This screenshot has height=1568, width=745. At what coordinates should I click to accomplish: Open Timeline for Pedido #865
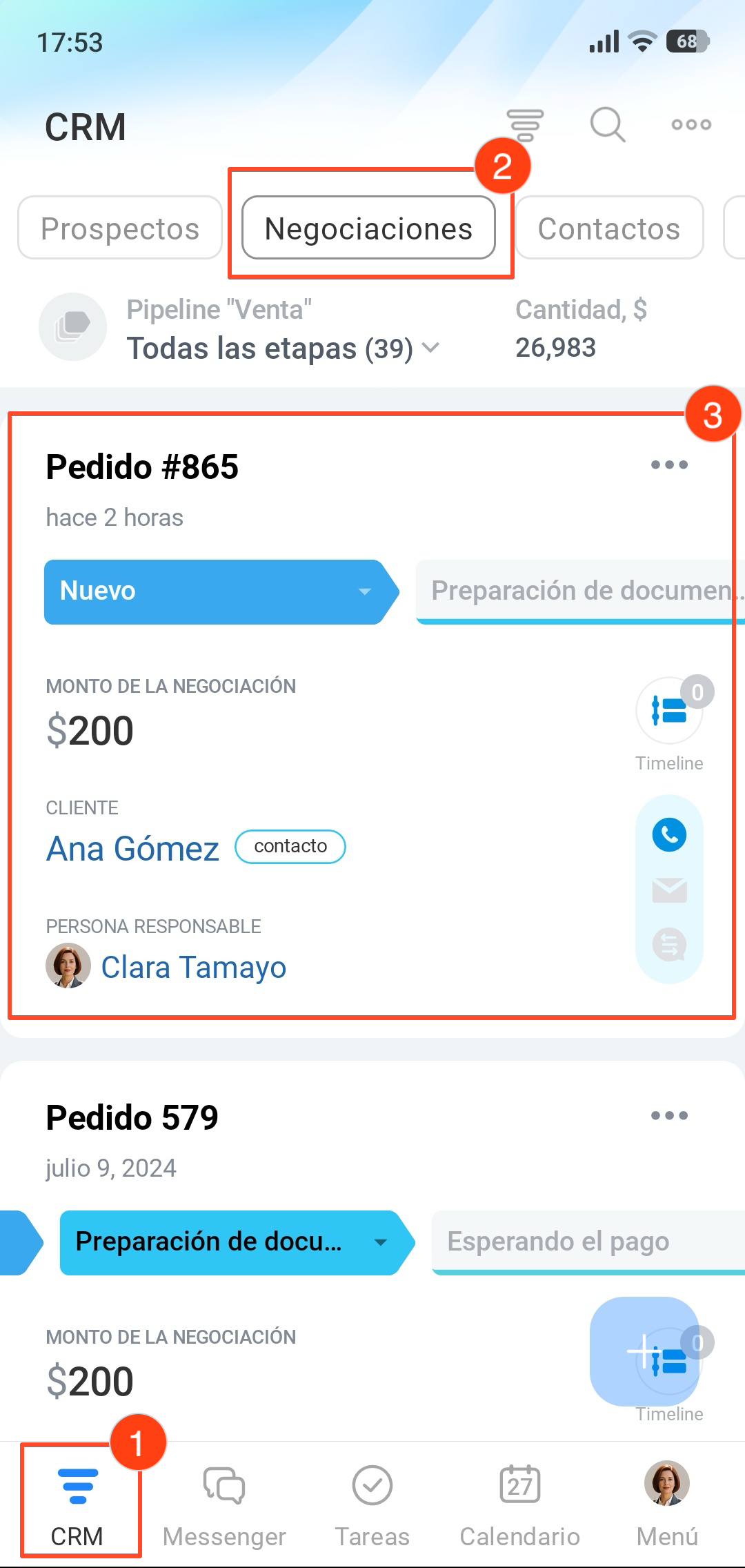coord(669,712)
